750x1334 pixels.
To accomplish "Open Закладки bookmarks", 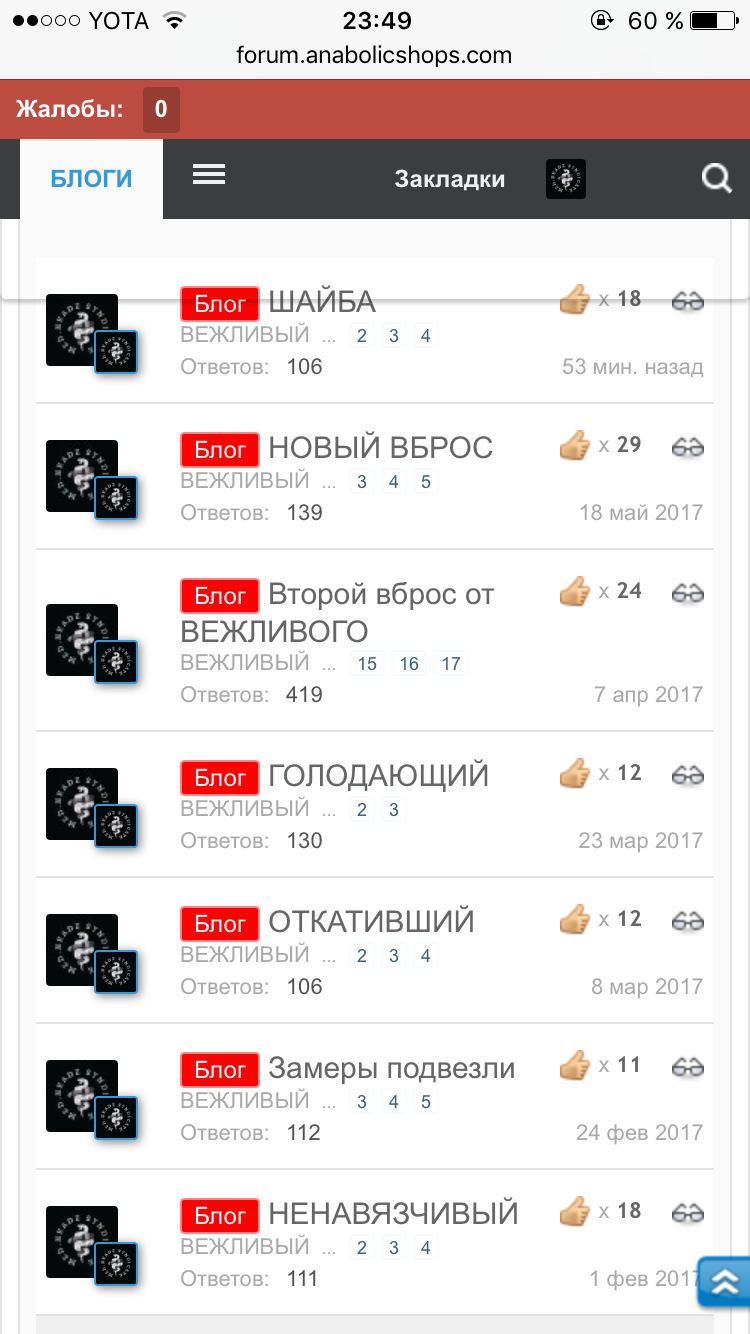I will click(449, 179).
